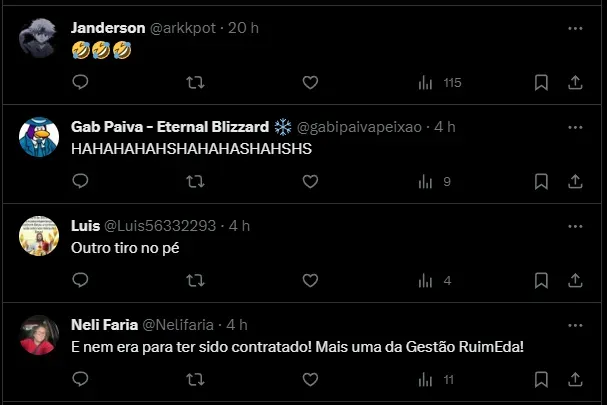
Task: Like Luis's tweet
Action: coord(310,280)
